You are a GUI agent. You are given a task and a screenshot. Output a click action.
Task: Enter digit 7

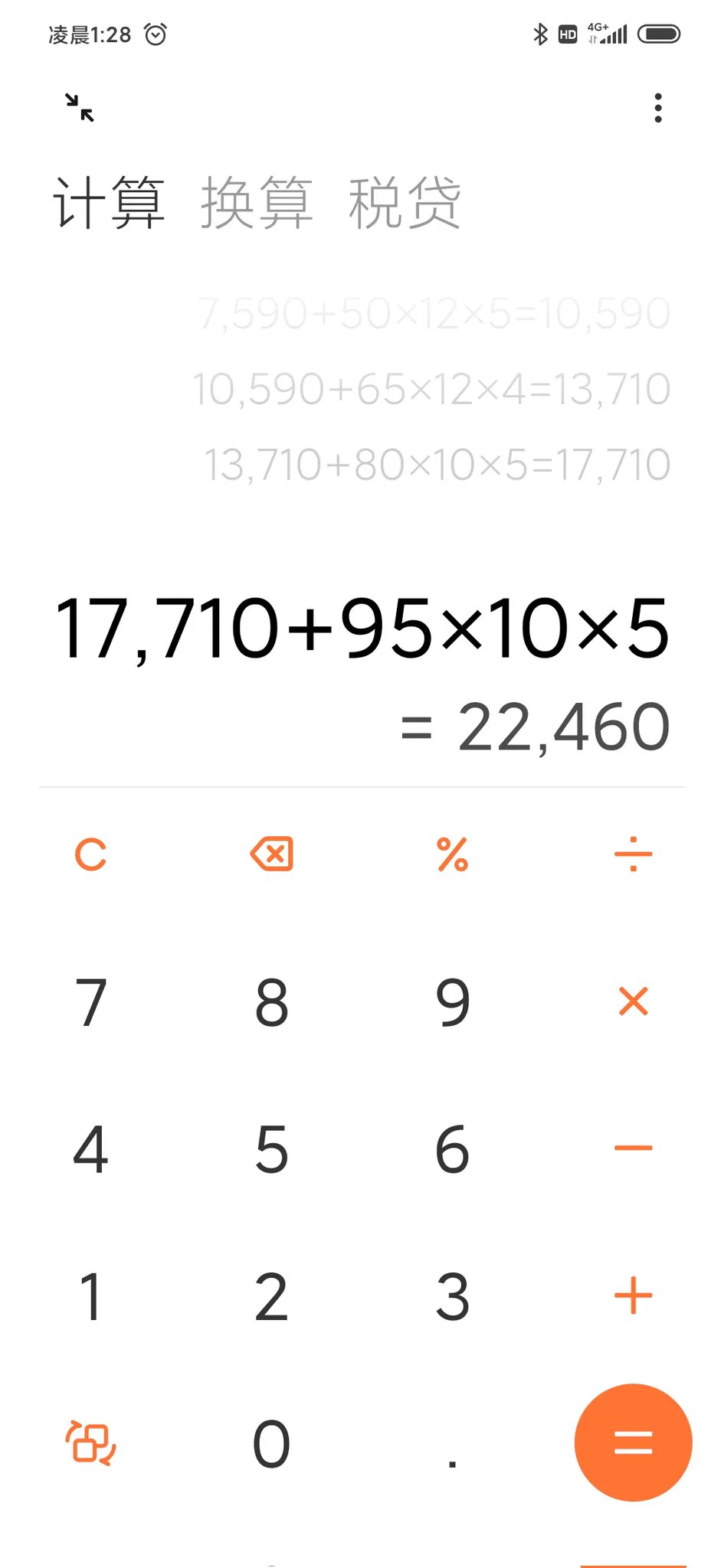click(90, 1001)
